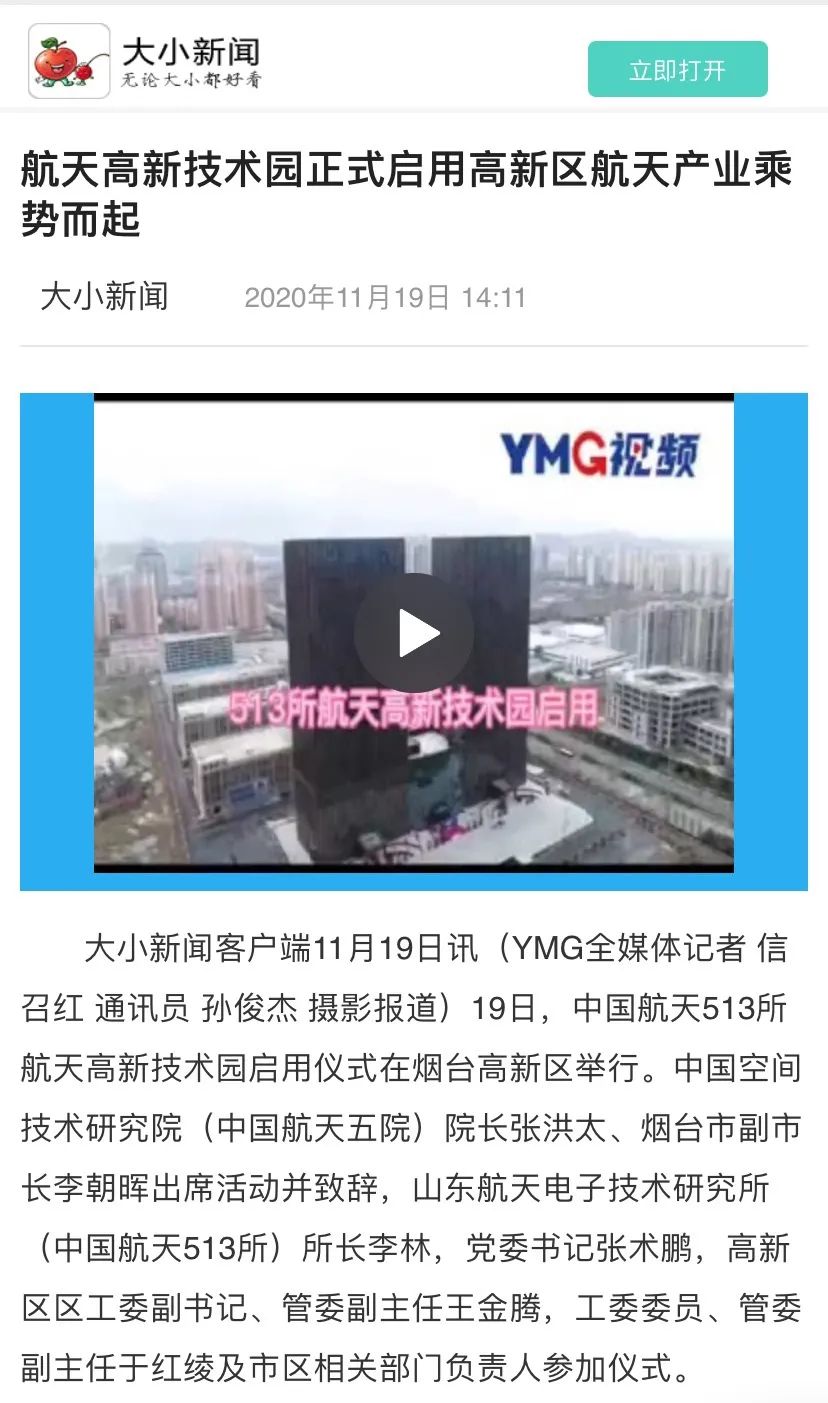Open the 大小新闻 app banner logo
This screenshot has height=1403, width=828.
tap(69, 61)
